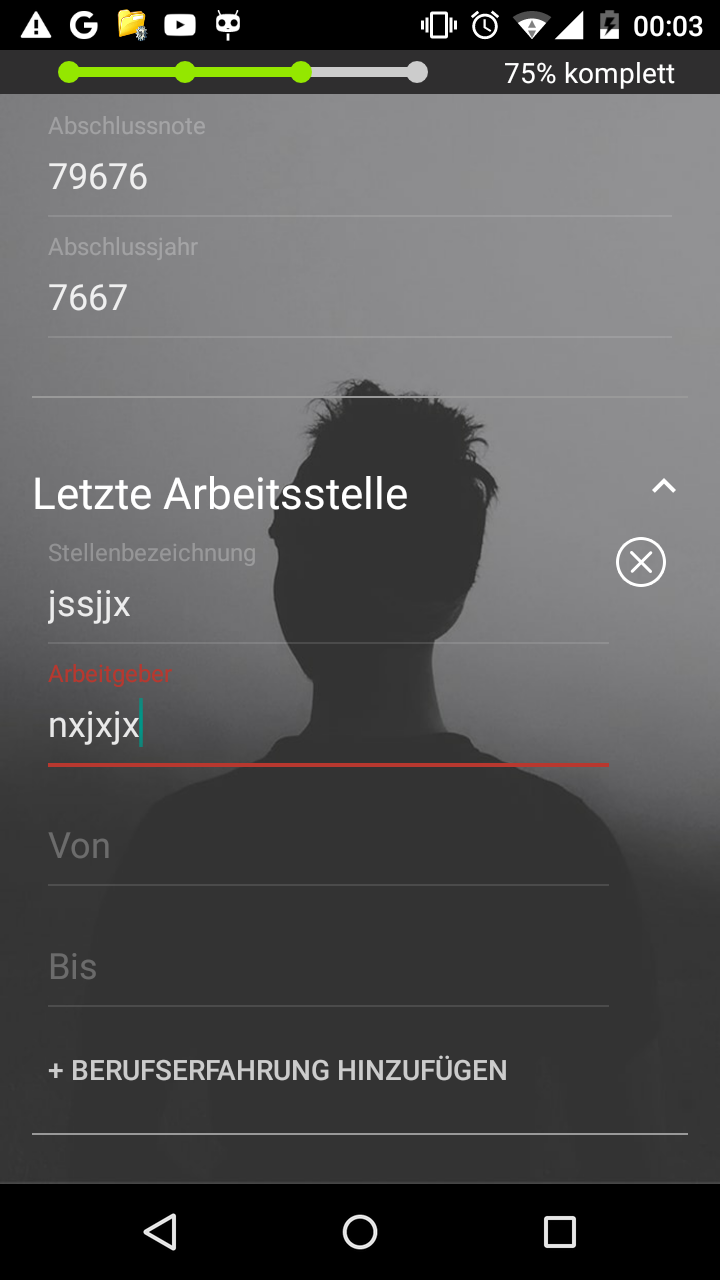Go to the home screen

point(360,1232)
